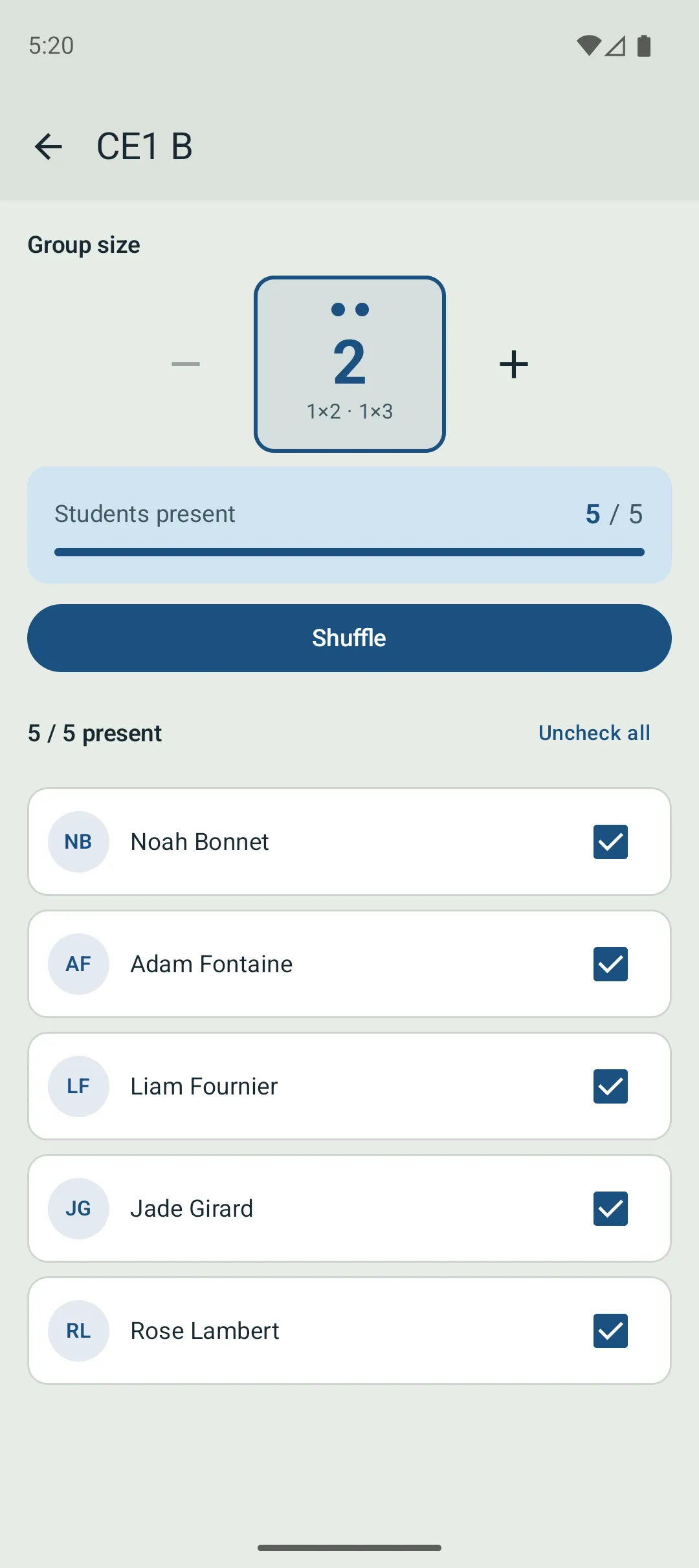The width and height of the screenshot is (699, 1568).
Task: Click the Uncheck all link
Action: tap(594, 732)
